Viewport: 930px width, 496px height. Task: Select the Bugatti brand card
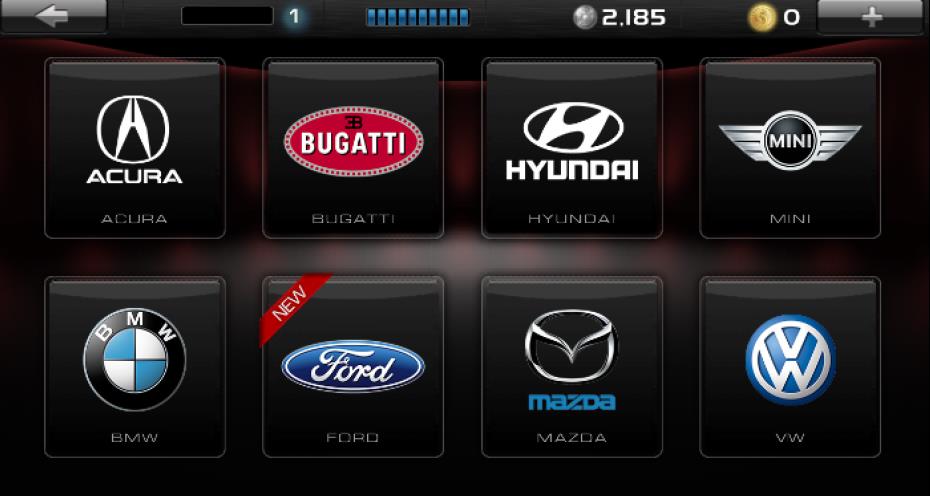[x=353, y=148]
